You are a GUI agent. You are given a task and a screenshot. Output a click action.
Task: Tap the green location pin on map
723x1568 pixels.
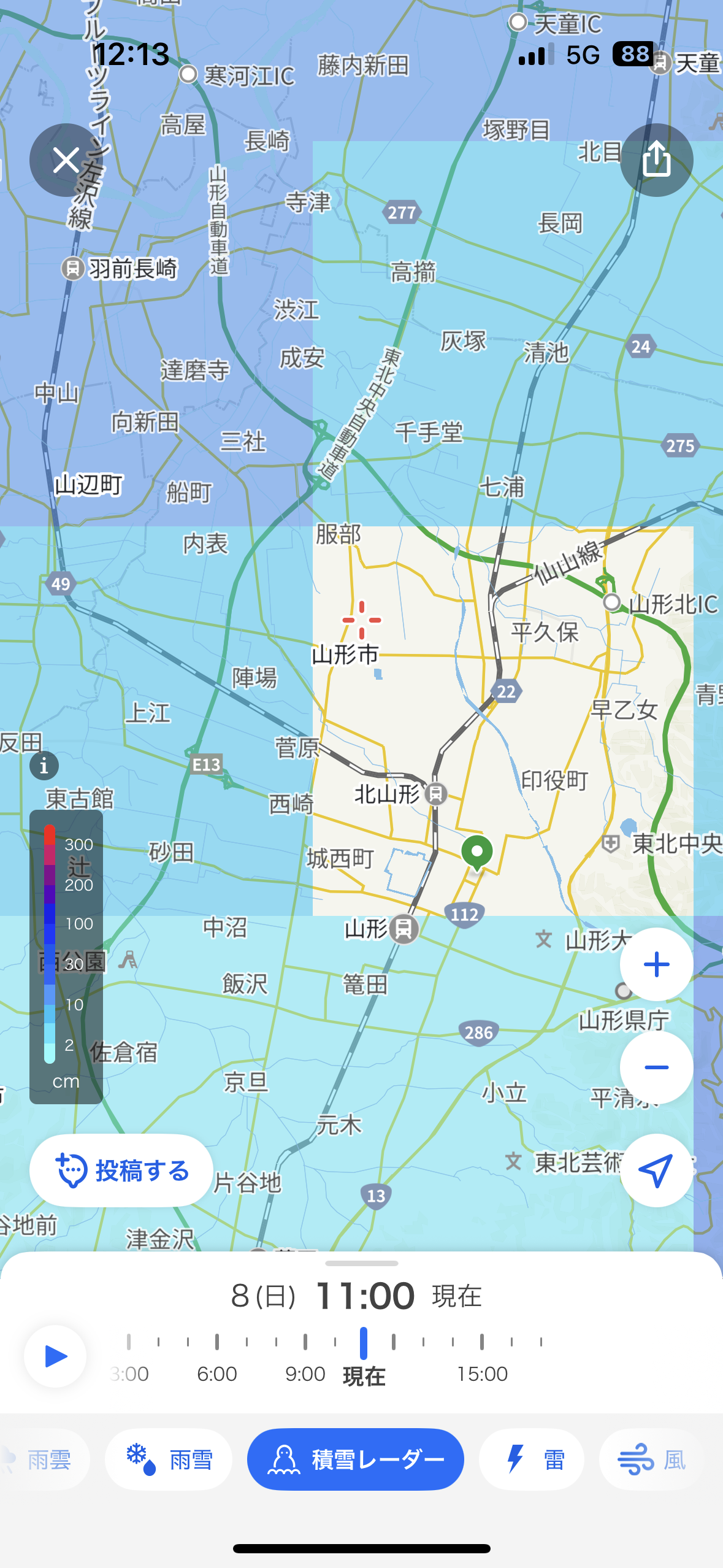click(477, 851)
